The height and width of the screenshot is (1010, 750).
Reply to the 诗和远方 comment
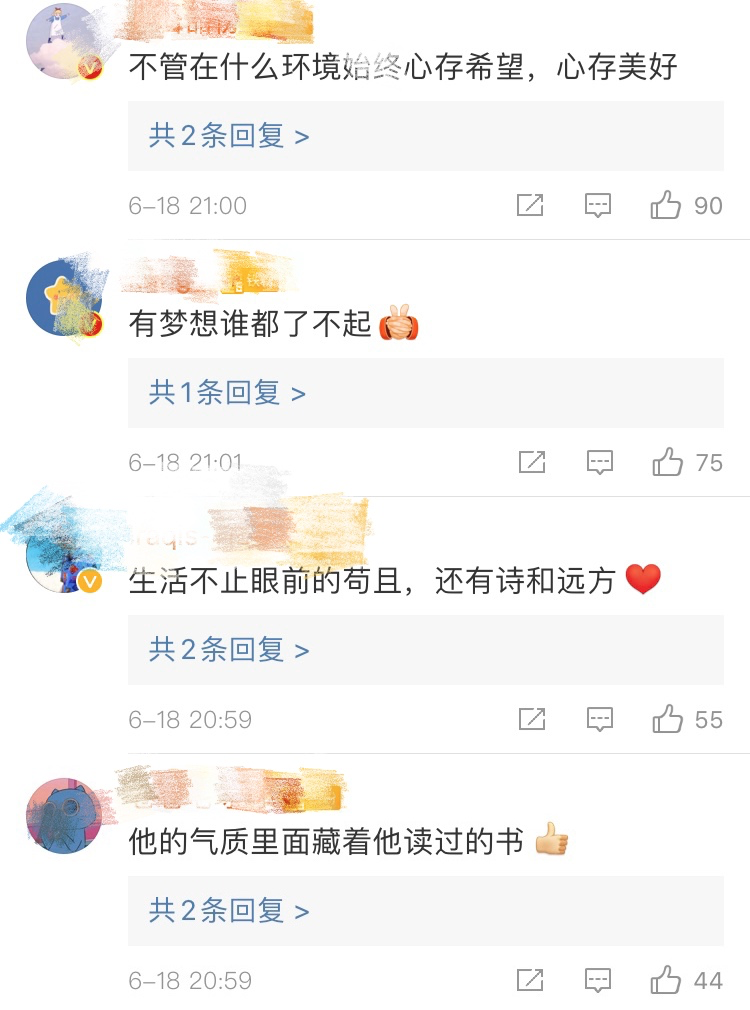(x=600, y=719)
